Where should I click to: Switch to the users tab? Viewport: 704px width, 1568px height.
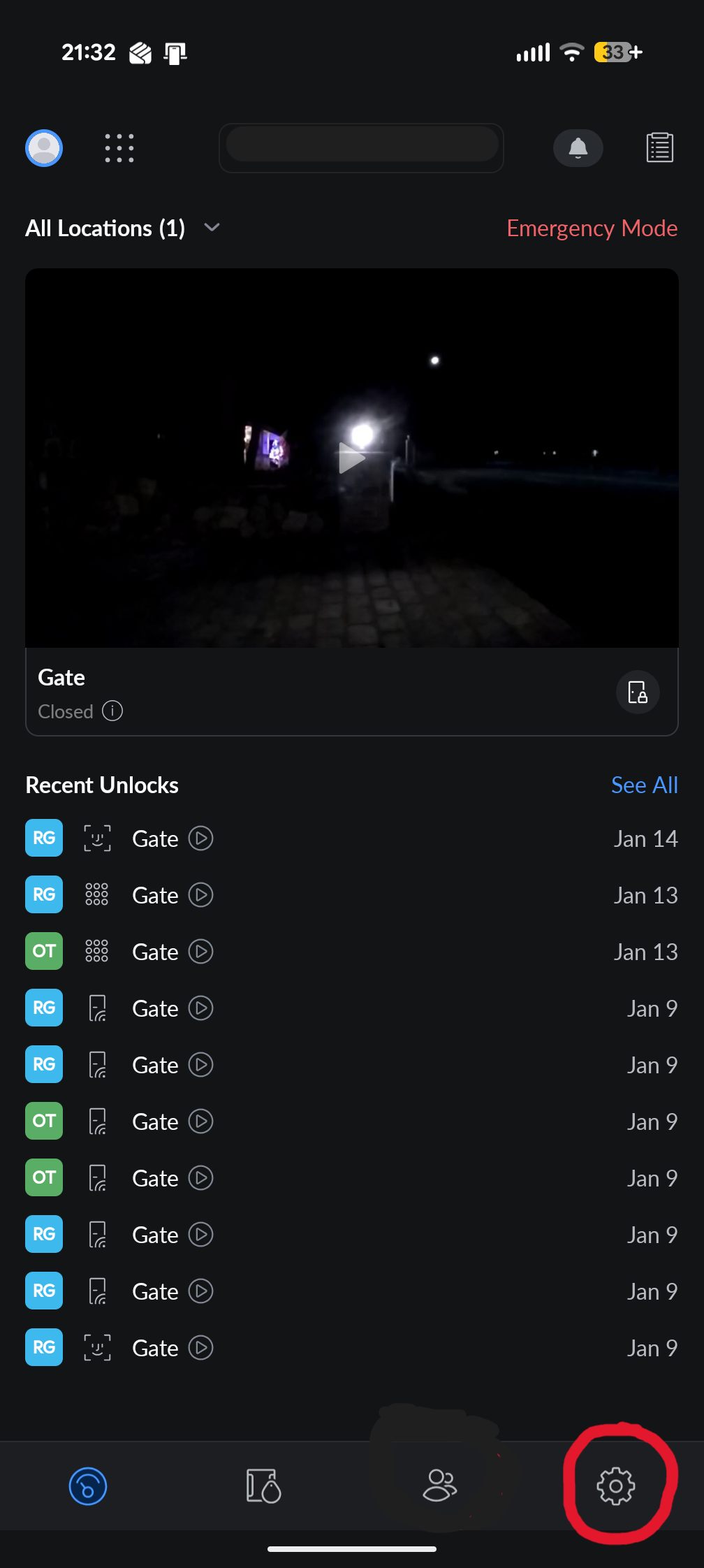(440, 1486)
